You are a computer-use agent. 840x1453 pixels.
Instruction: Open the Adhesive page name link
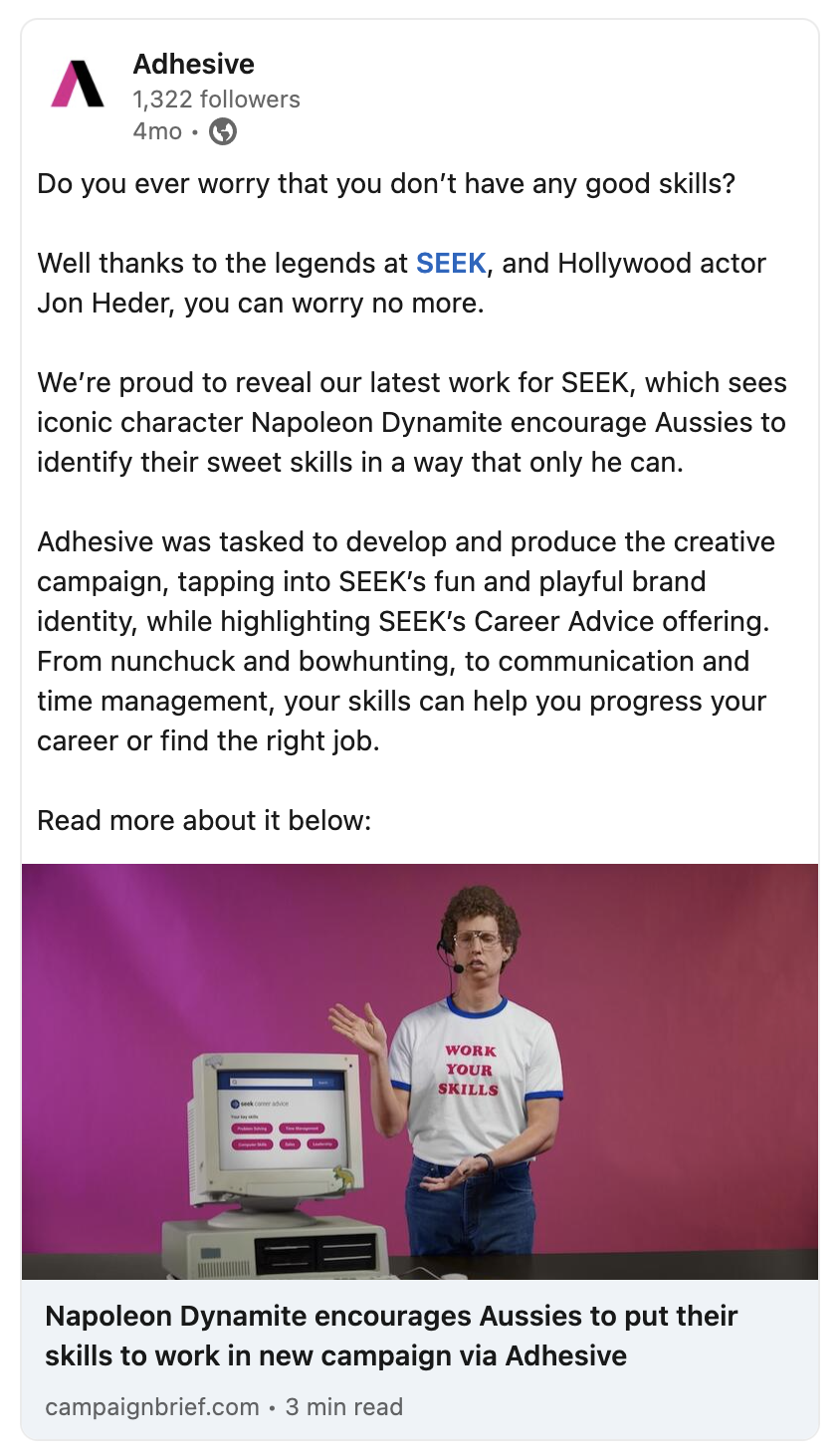193,65
